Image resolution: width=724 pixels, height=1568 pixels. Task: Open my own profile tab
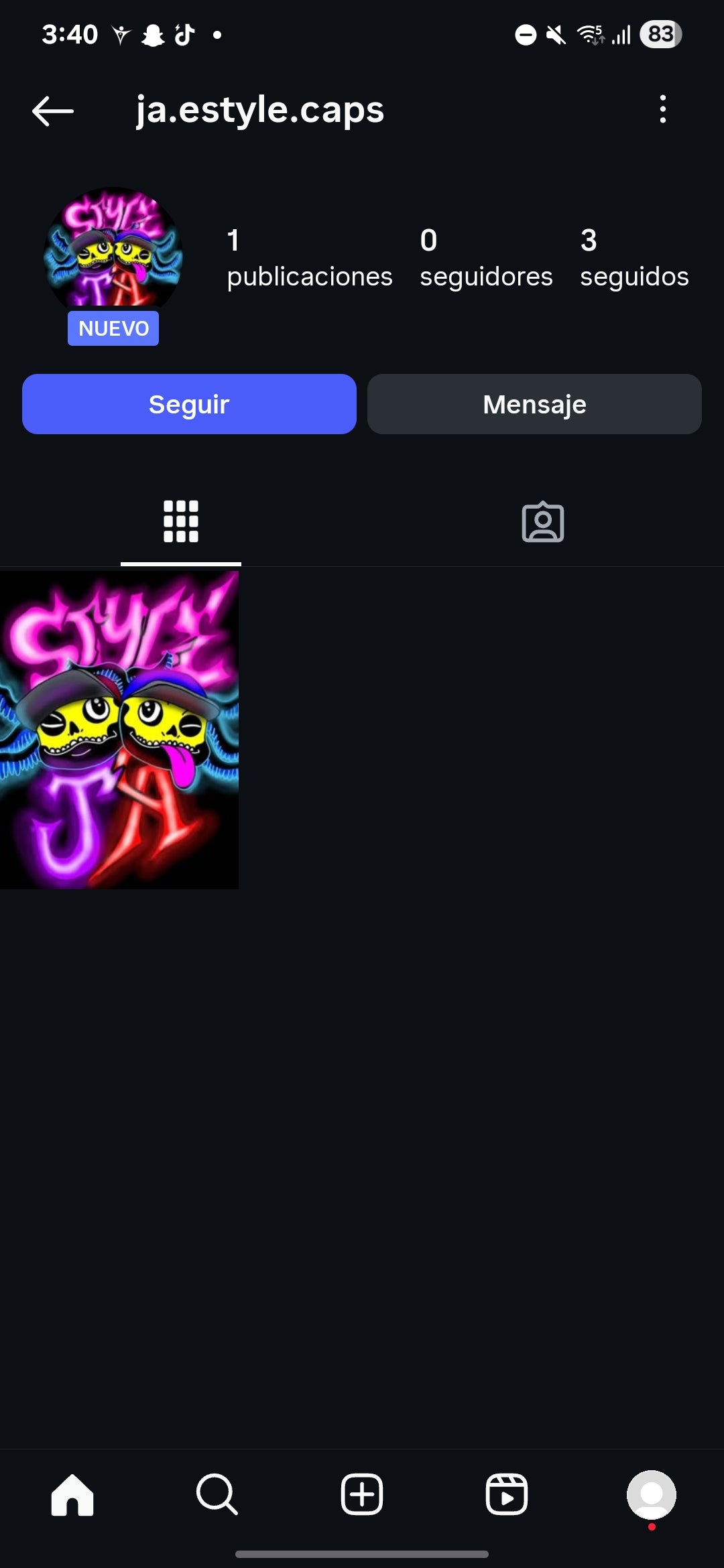(x=651, y=1494)
